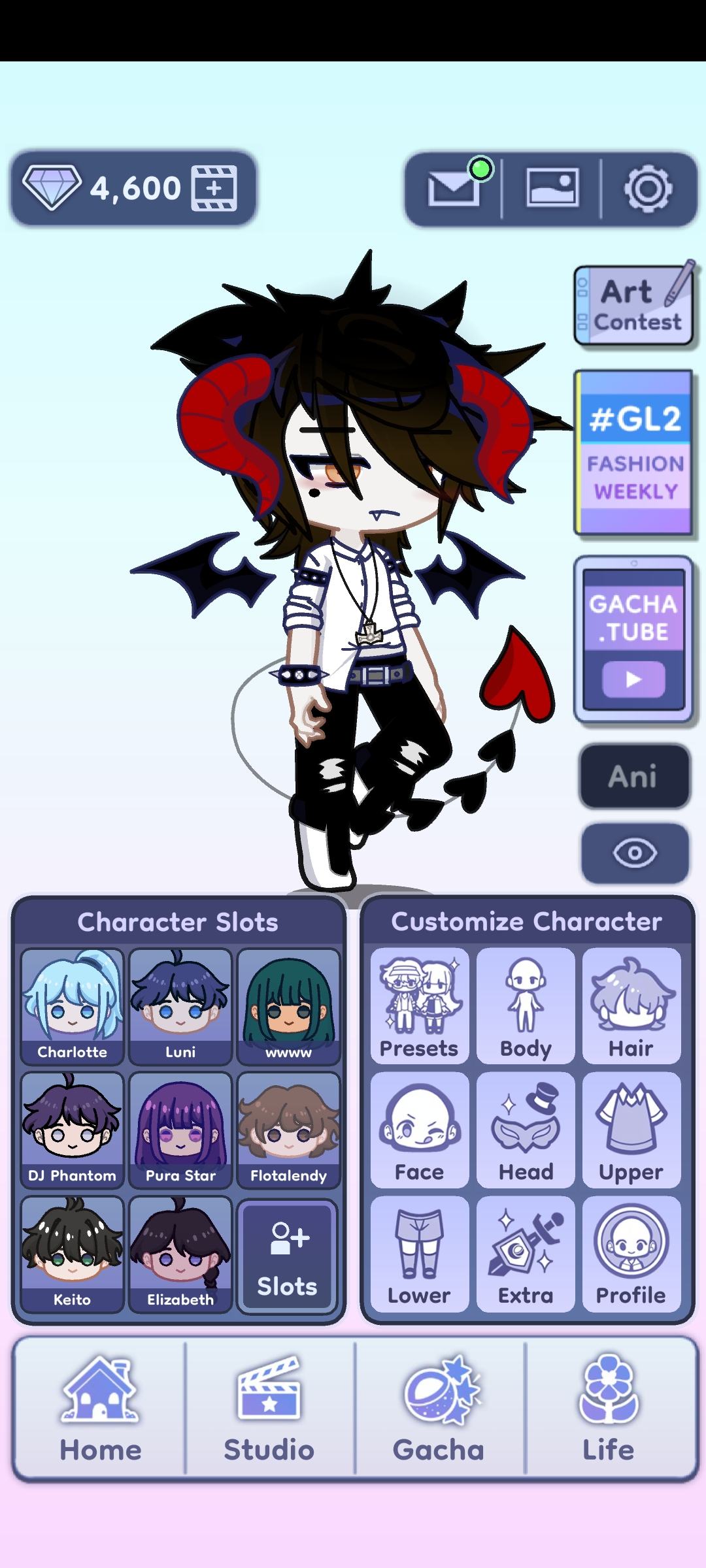Image resolution: width=706 pixels, height=1568 pixels.
Task: Toggle the Ani animation button
Action: point(633,776)
